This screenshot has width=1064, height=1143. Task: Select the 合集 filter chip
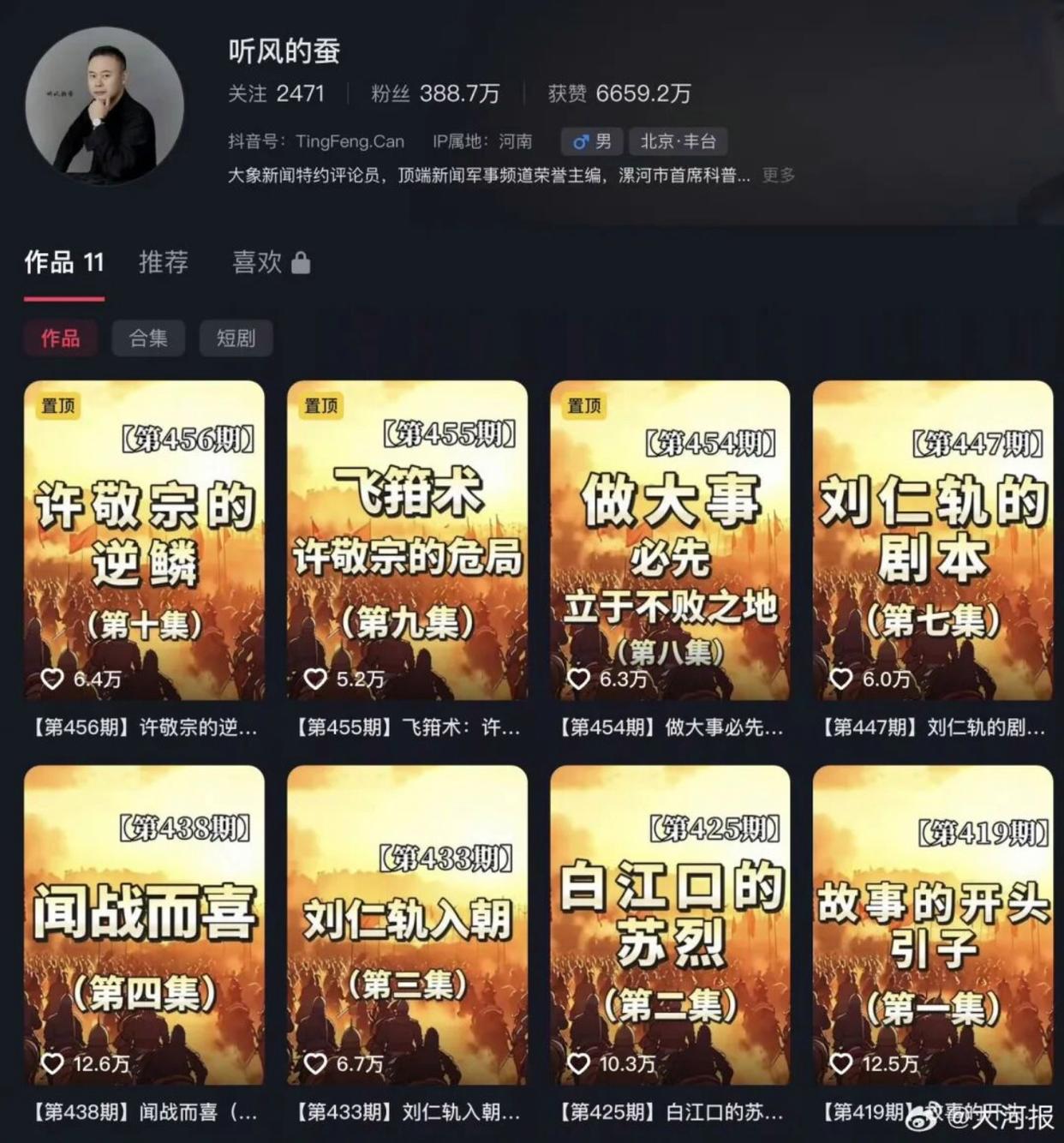click(148, 338)
